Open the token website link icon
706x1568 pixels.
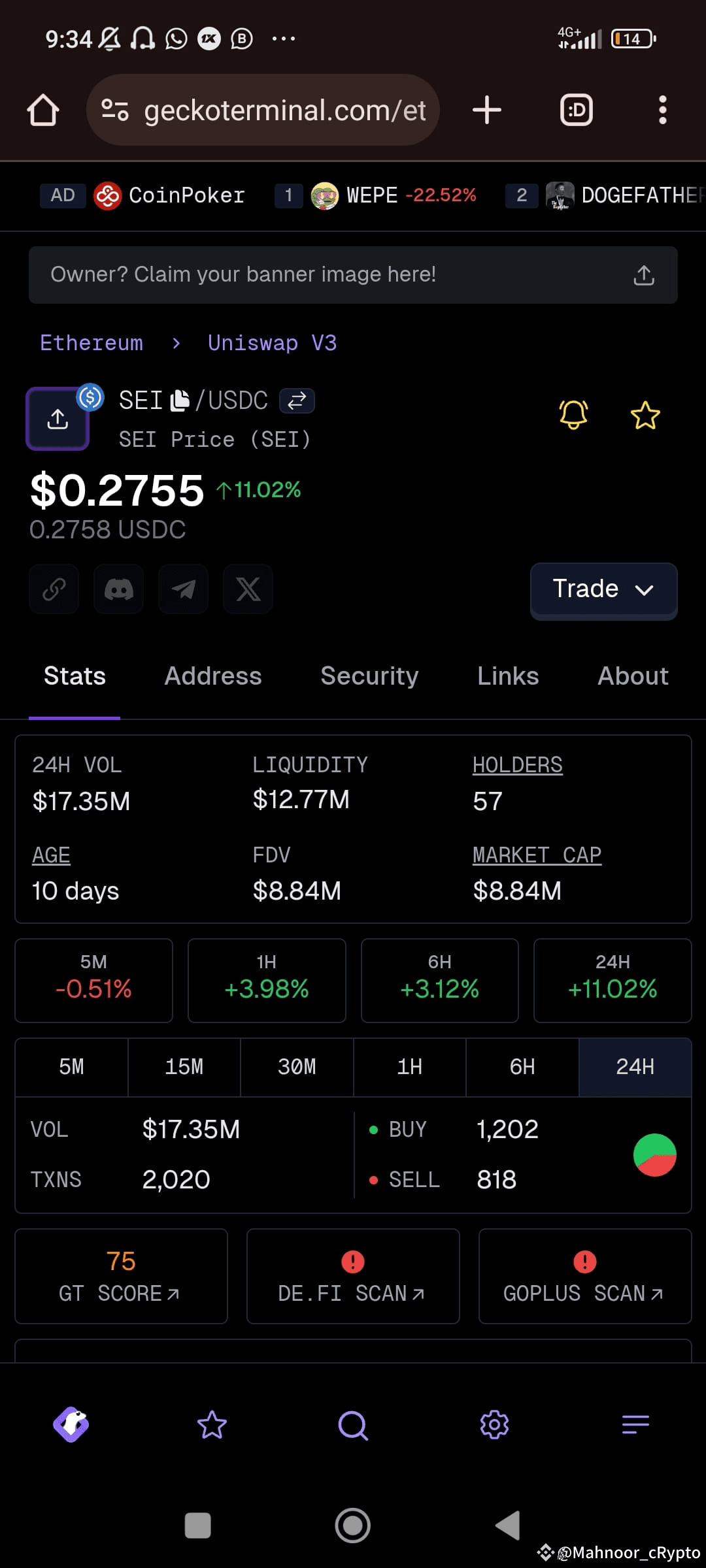(53, 589)
